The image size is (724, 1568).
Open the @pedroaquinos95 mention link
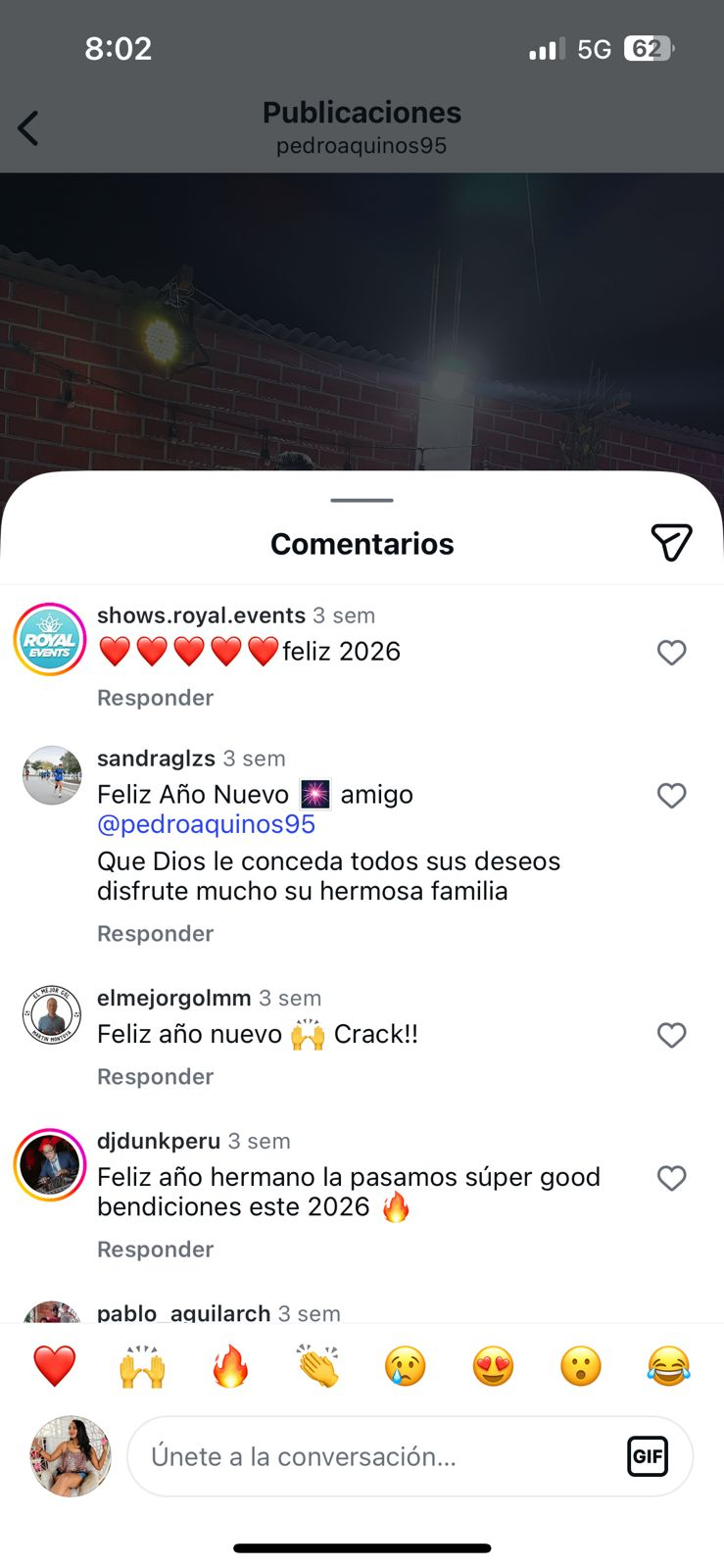(x=206, y=824)
